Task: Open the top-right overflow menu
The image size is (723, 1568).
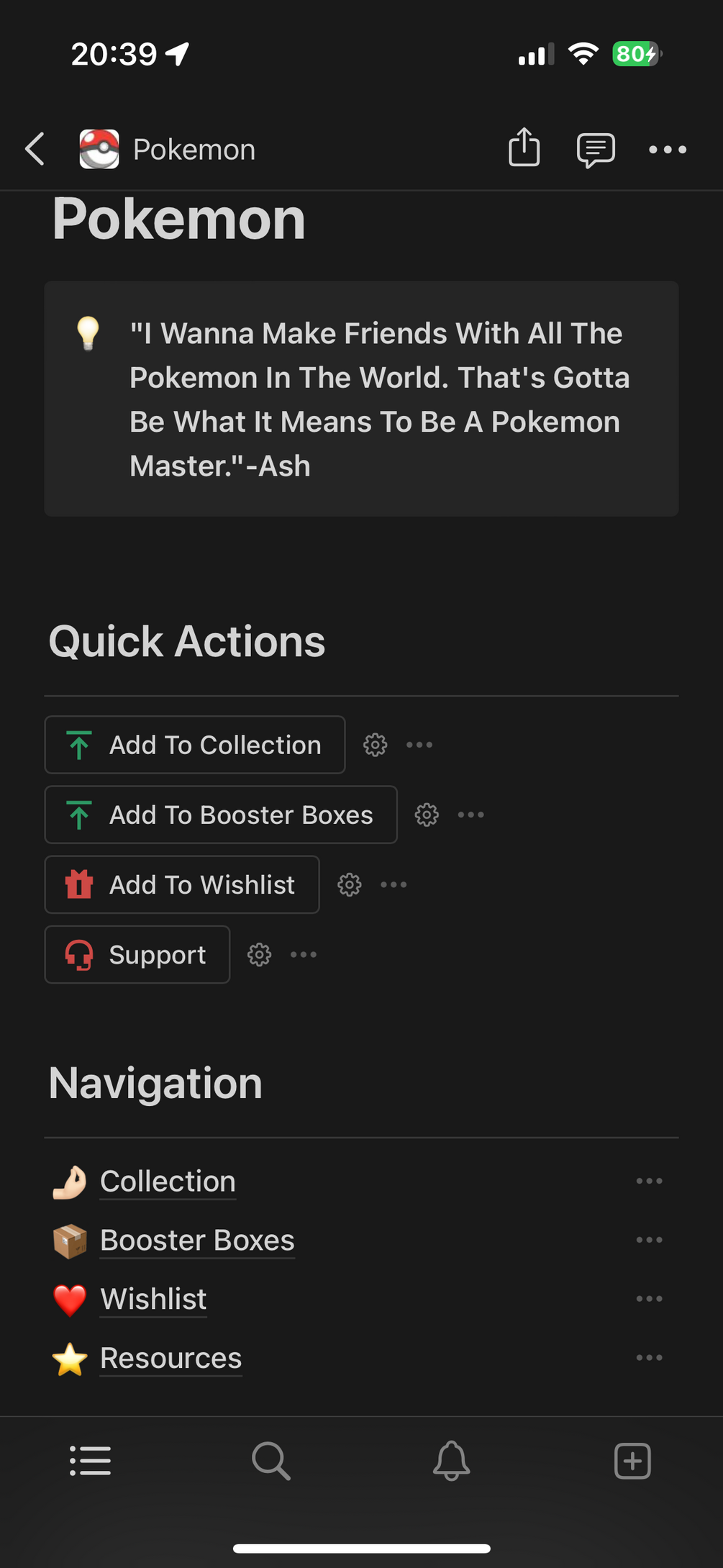Action: point(667,150)
